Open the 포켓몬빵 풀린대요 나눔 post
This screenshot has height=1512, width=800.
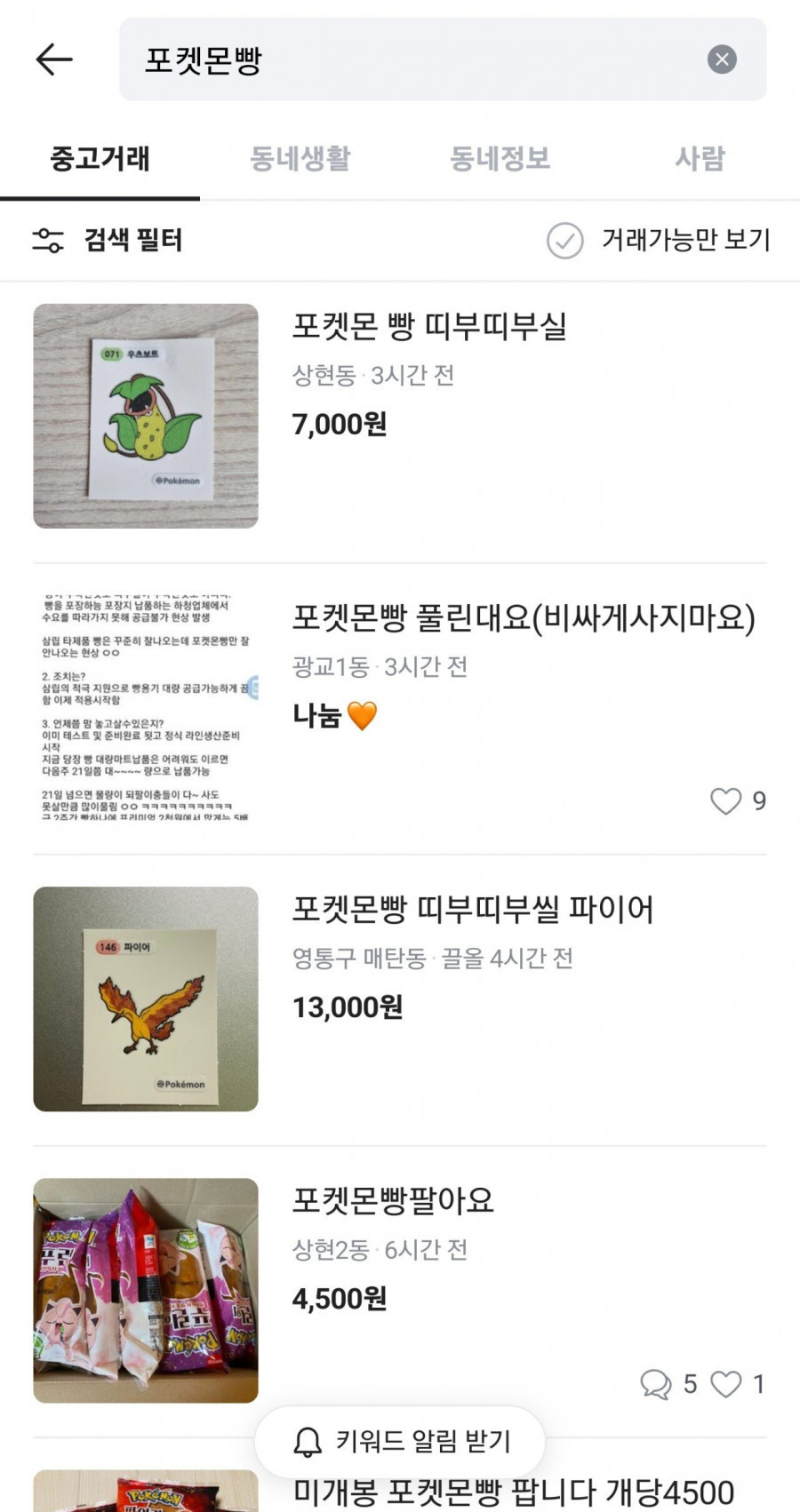(x=523, y=618)
